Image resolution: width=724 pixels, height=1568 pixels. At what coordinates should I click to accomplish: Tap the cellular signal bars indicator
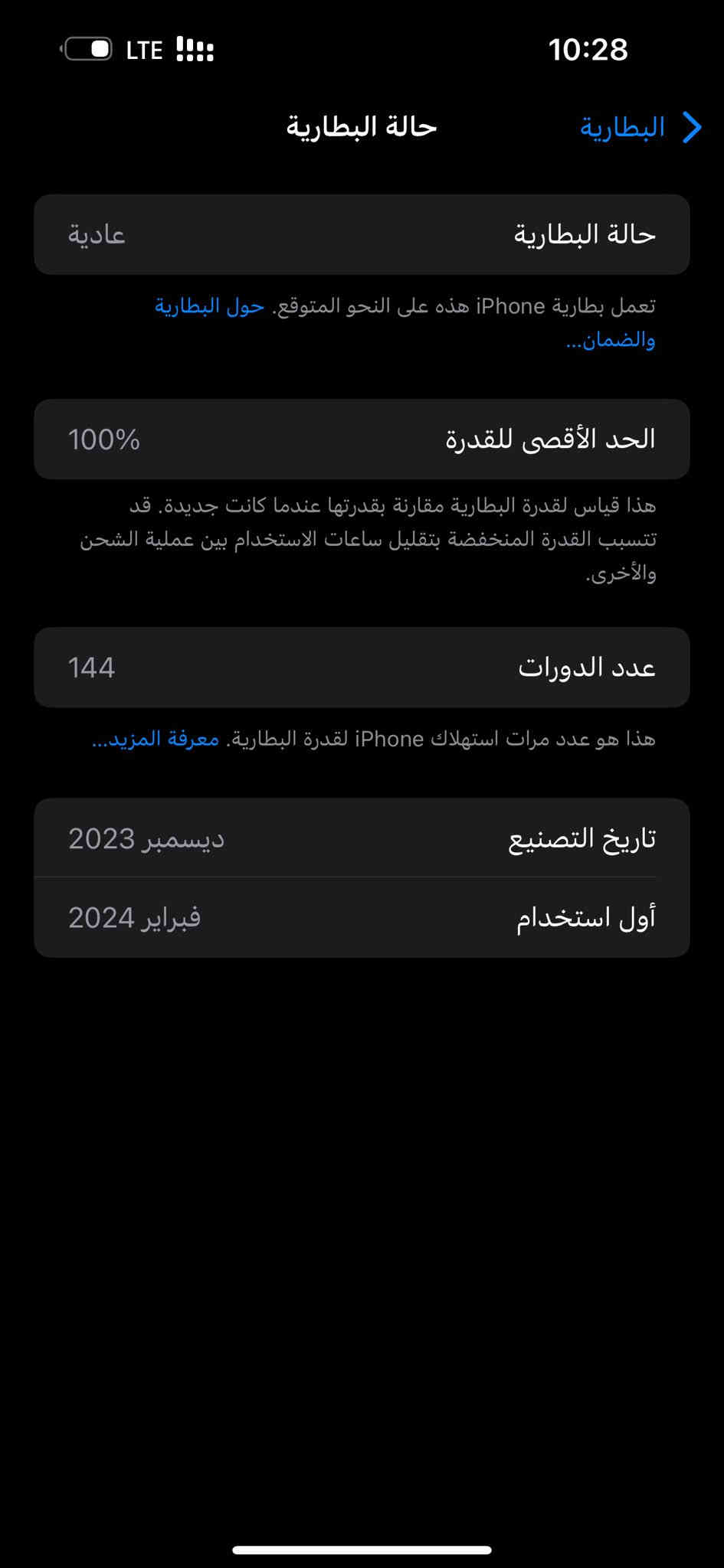tap(194, 48)
